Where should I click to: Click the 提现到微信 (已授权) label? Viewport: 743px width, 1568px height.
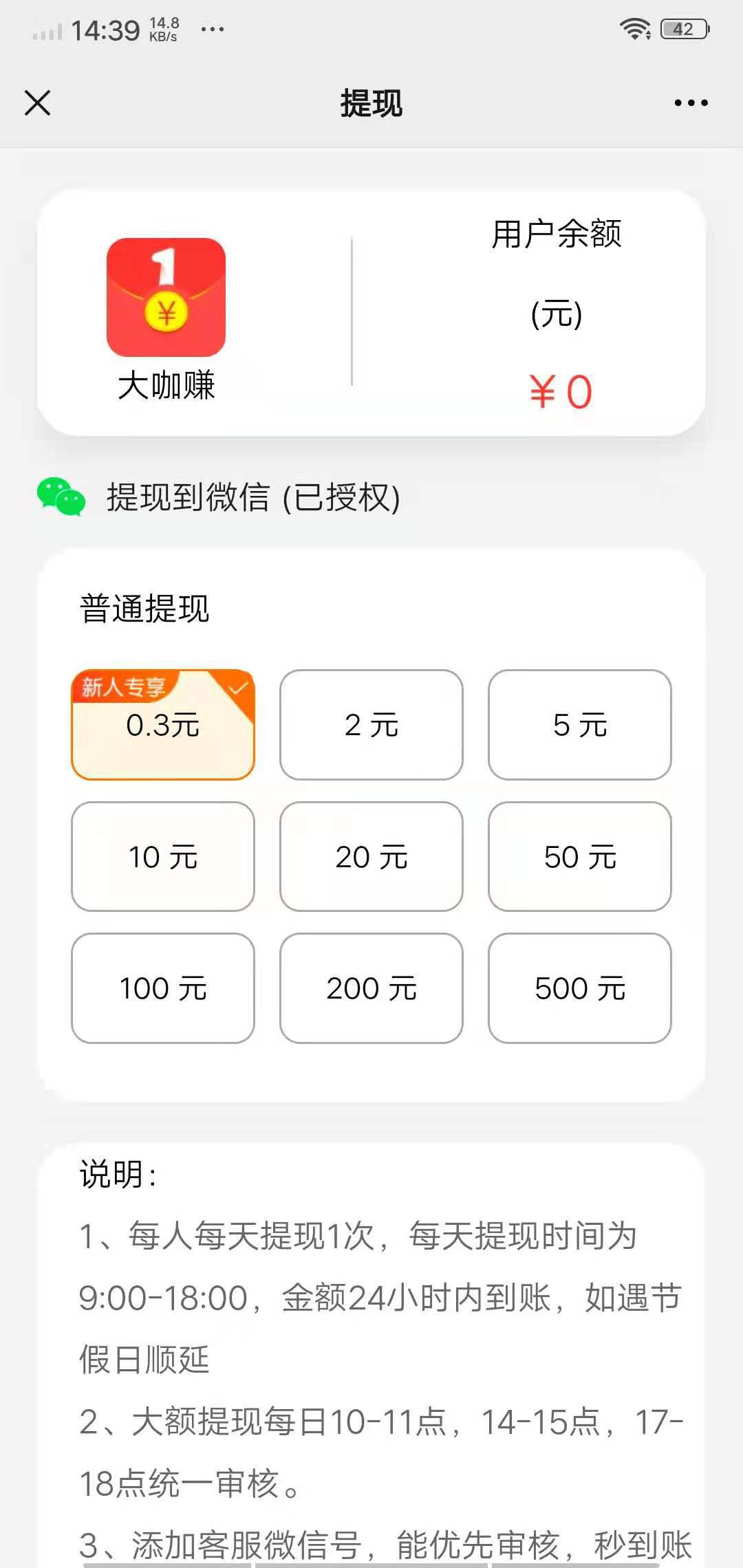(x=255, y=497)
